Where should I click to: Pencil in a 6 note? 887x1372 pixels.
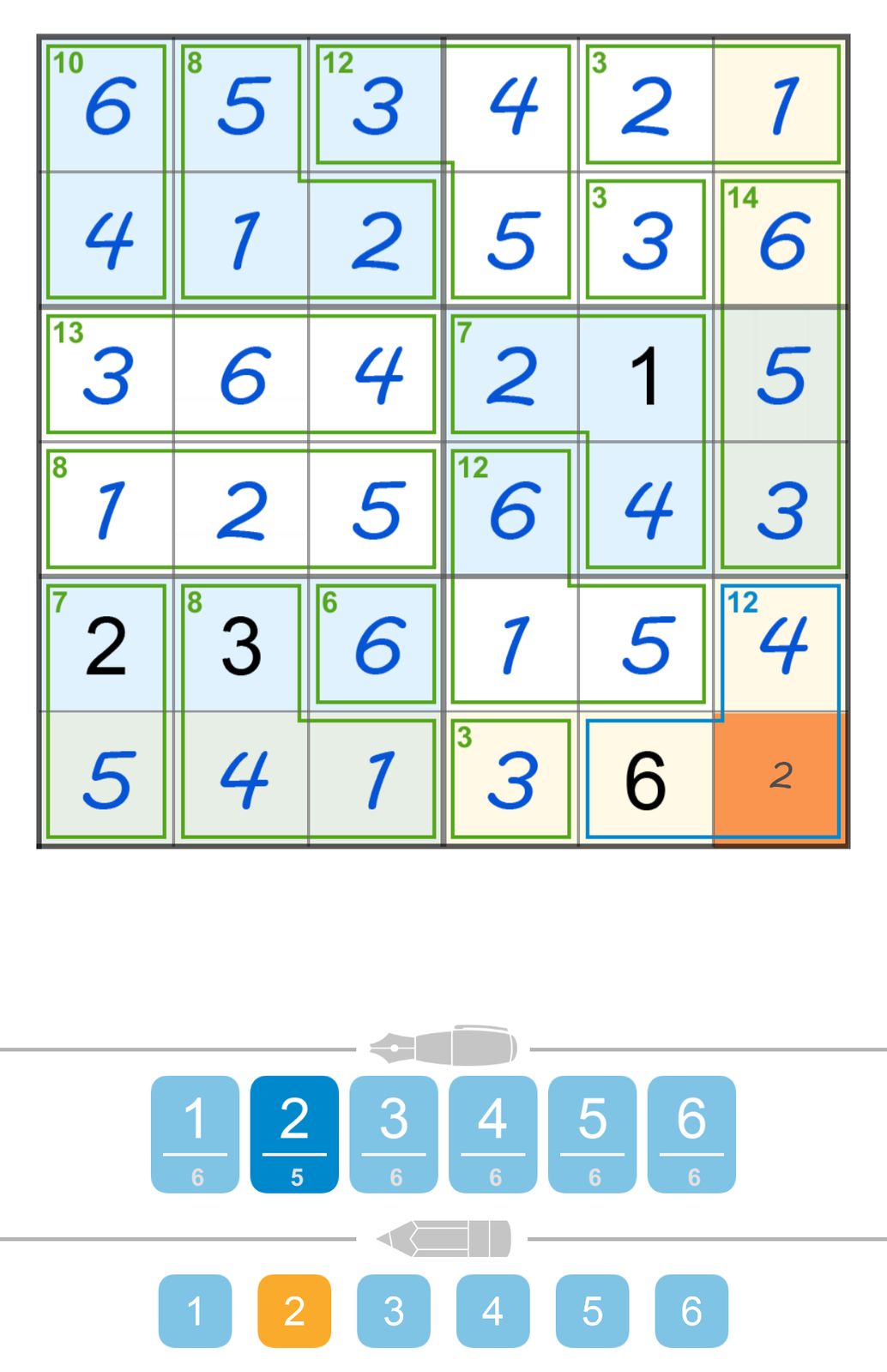tap(691, 1310)
